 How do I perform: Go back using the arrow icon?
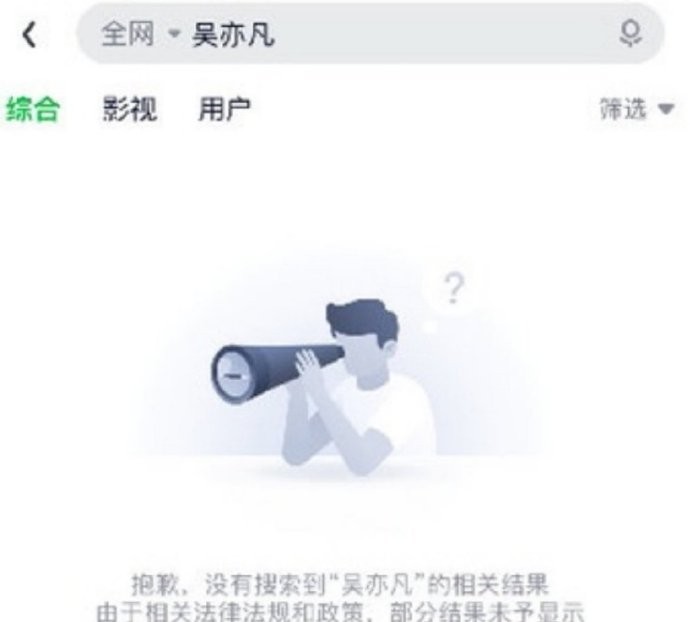coord(29,35)
